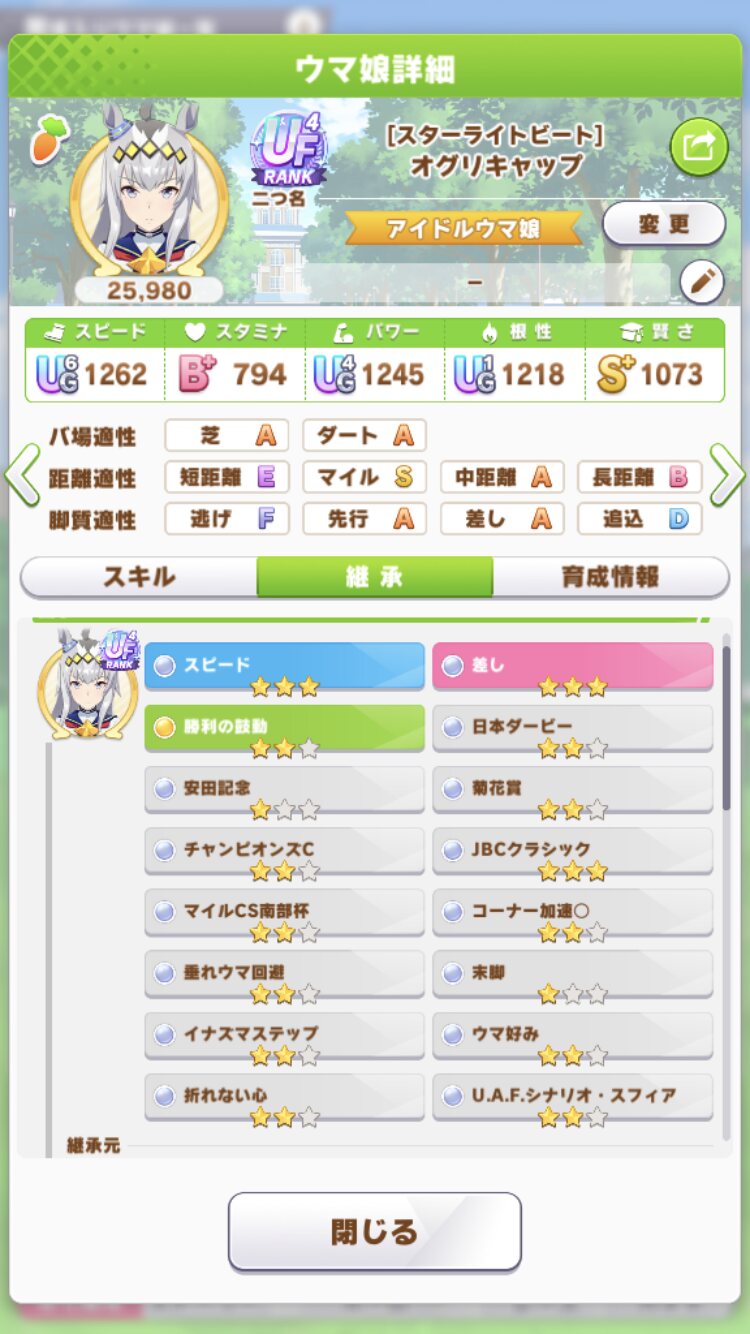This screenshot has width=750, height=1334.
Task: Go to the next character with right arrow
Action: [727, 477]
